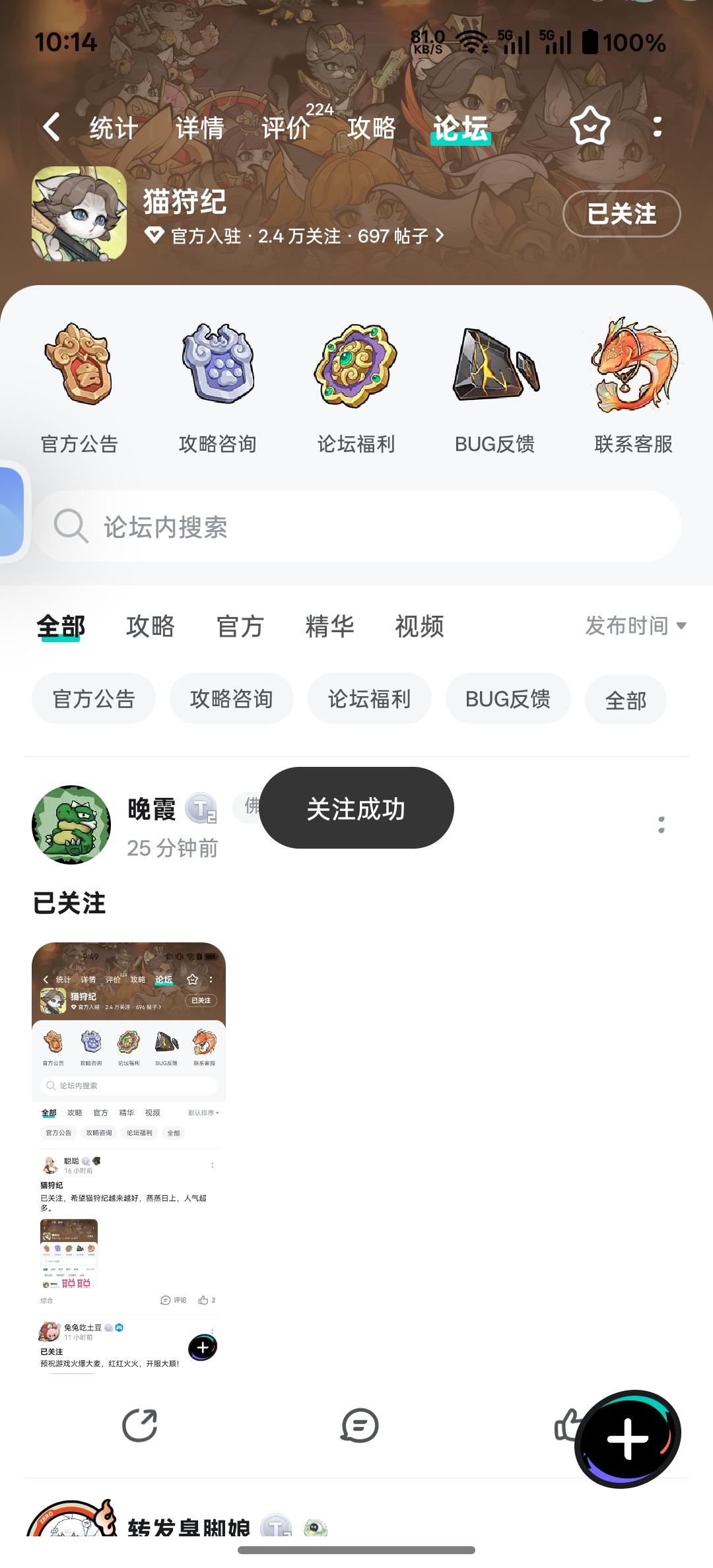The image size is (713, 1568).
Task: Tap the 论坛内搜索 search box
Action: 356,527
